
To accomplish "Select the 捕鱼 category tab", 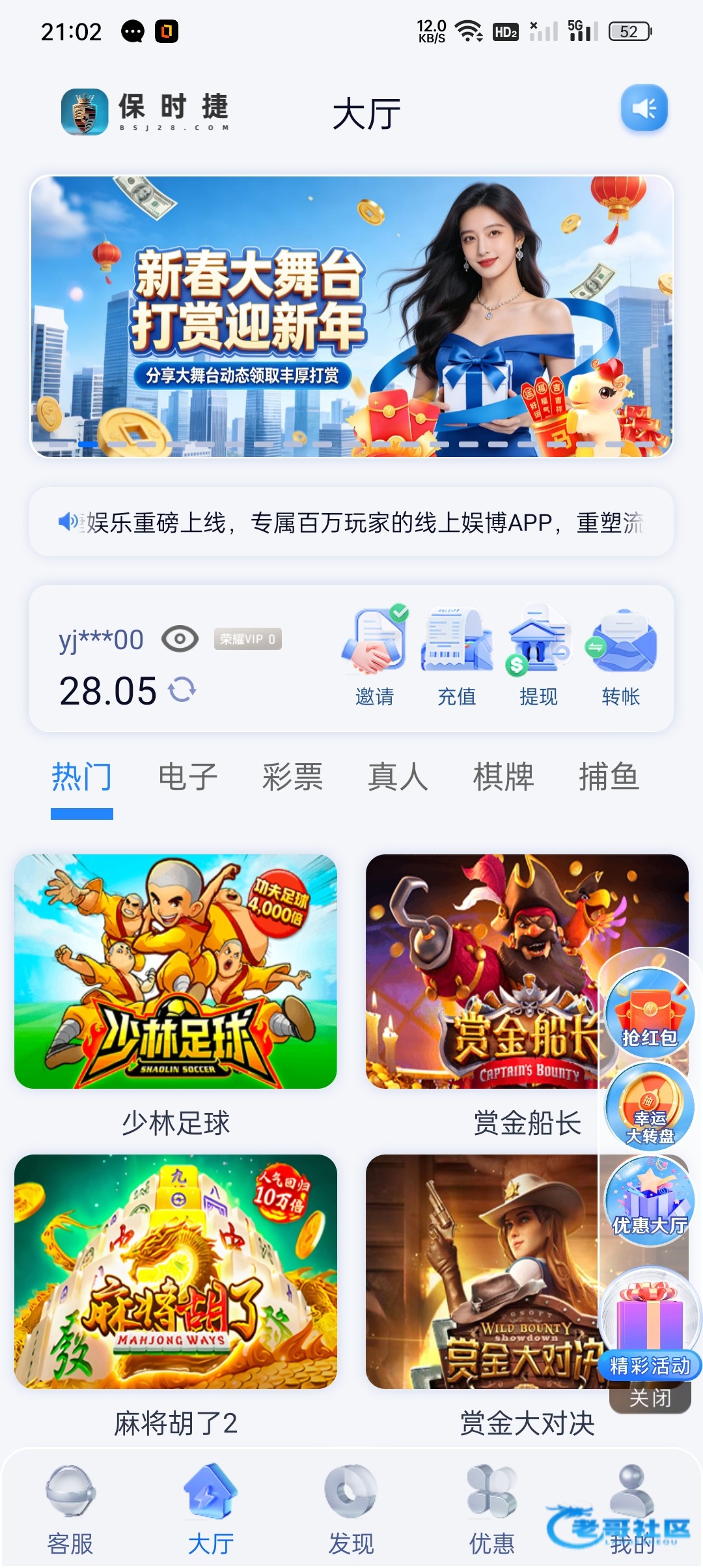I will click(x=609, y=777).
